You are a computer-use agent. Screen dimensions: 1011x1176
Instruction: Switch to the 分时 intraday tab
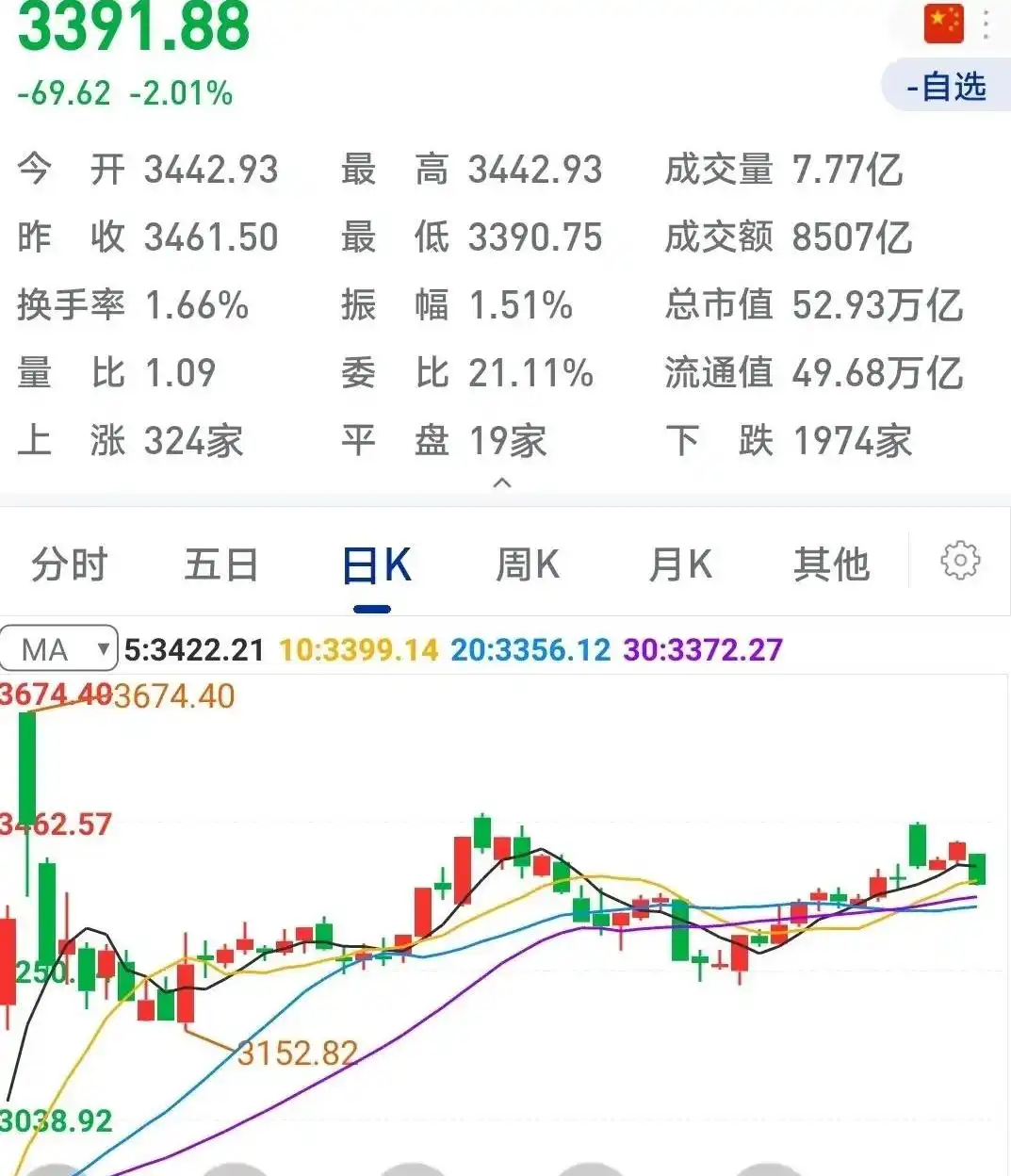click(70, 562)
